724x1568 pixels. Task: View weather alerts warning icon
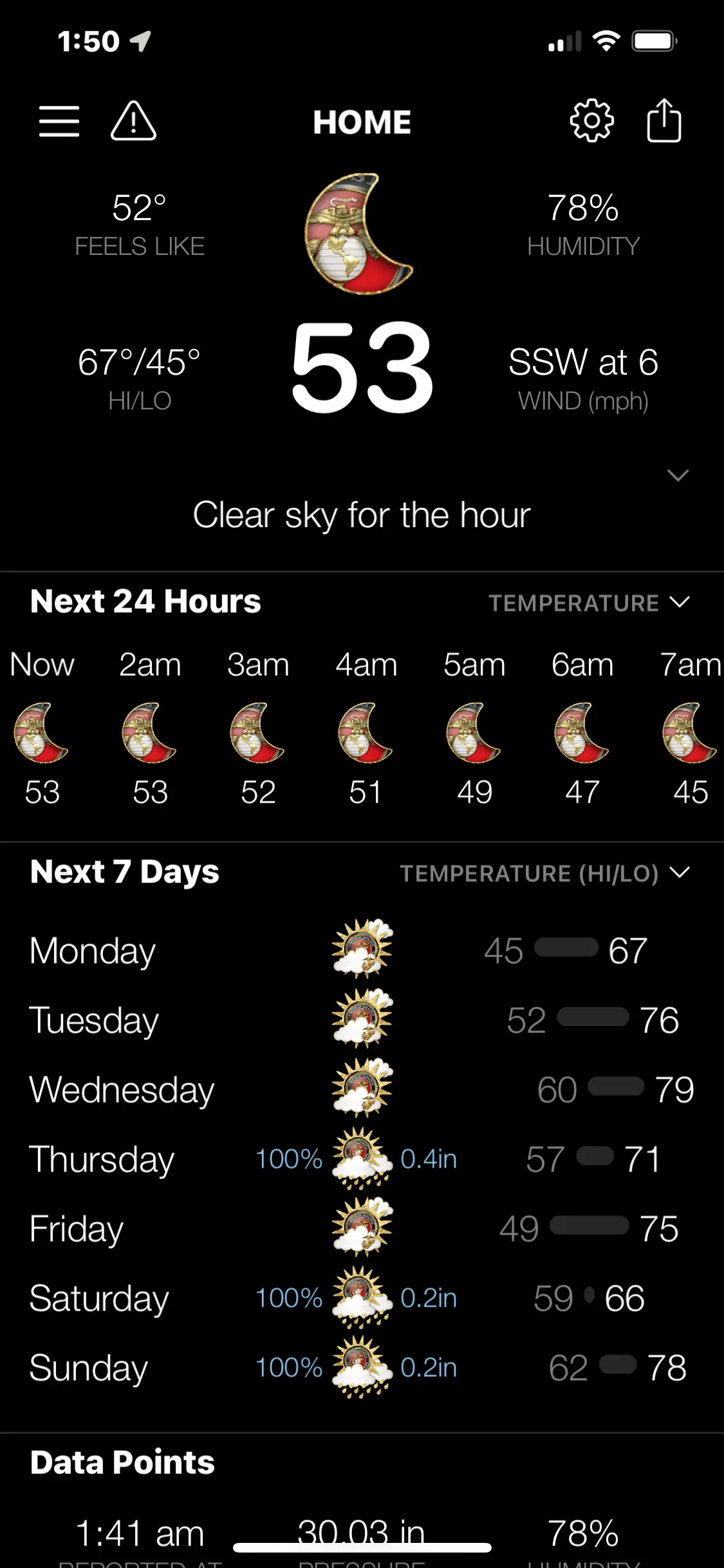point(133,122)
